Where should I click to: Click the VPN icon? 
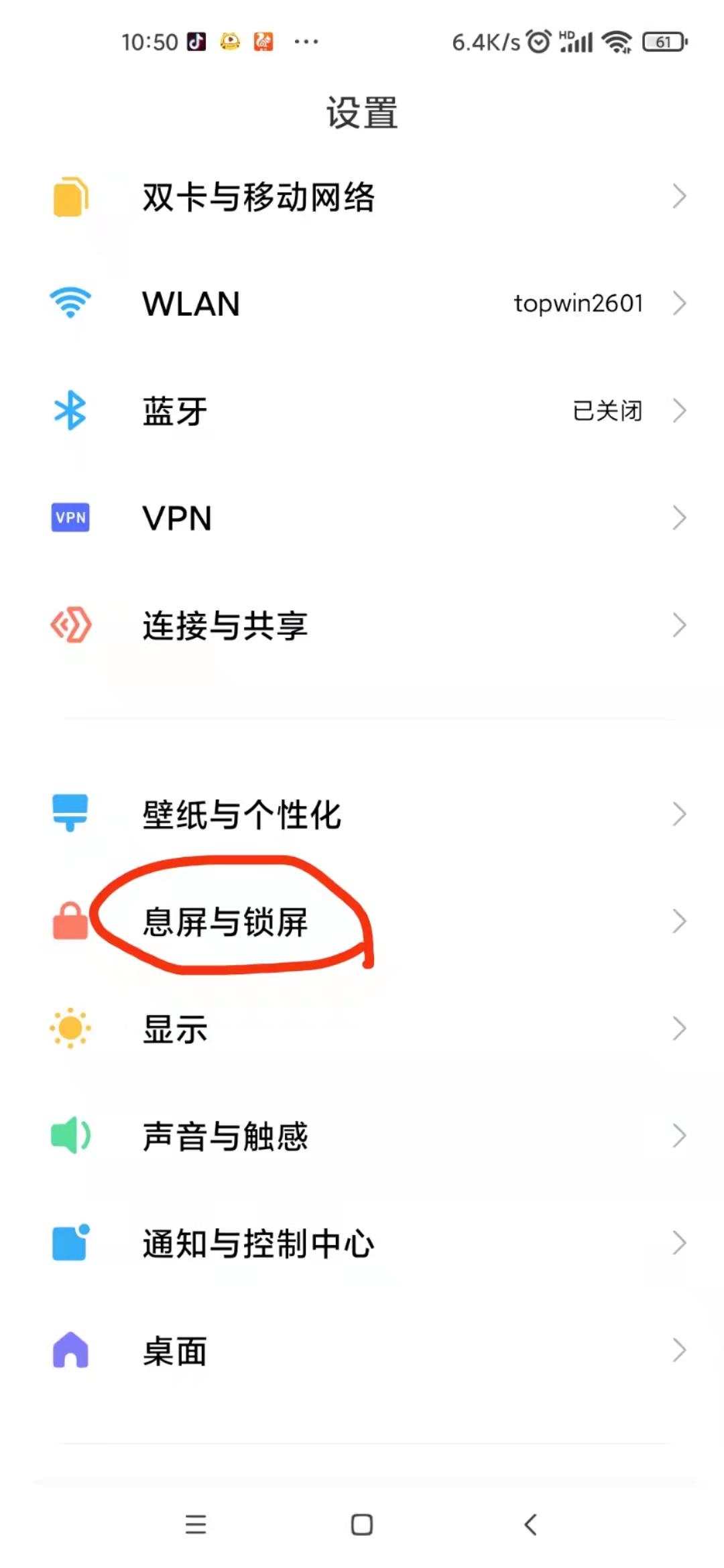70,518
